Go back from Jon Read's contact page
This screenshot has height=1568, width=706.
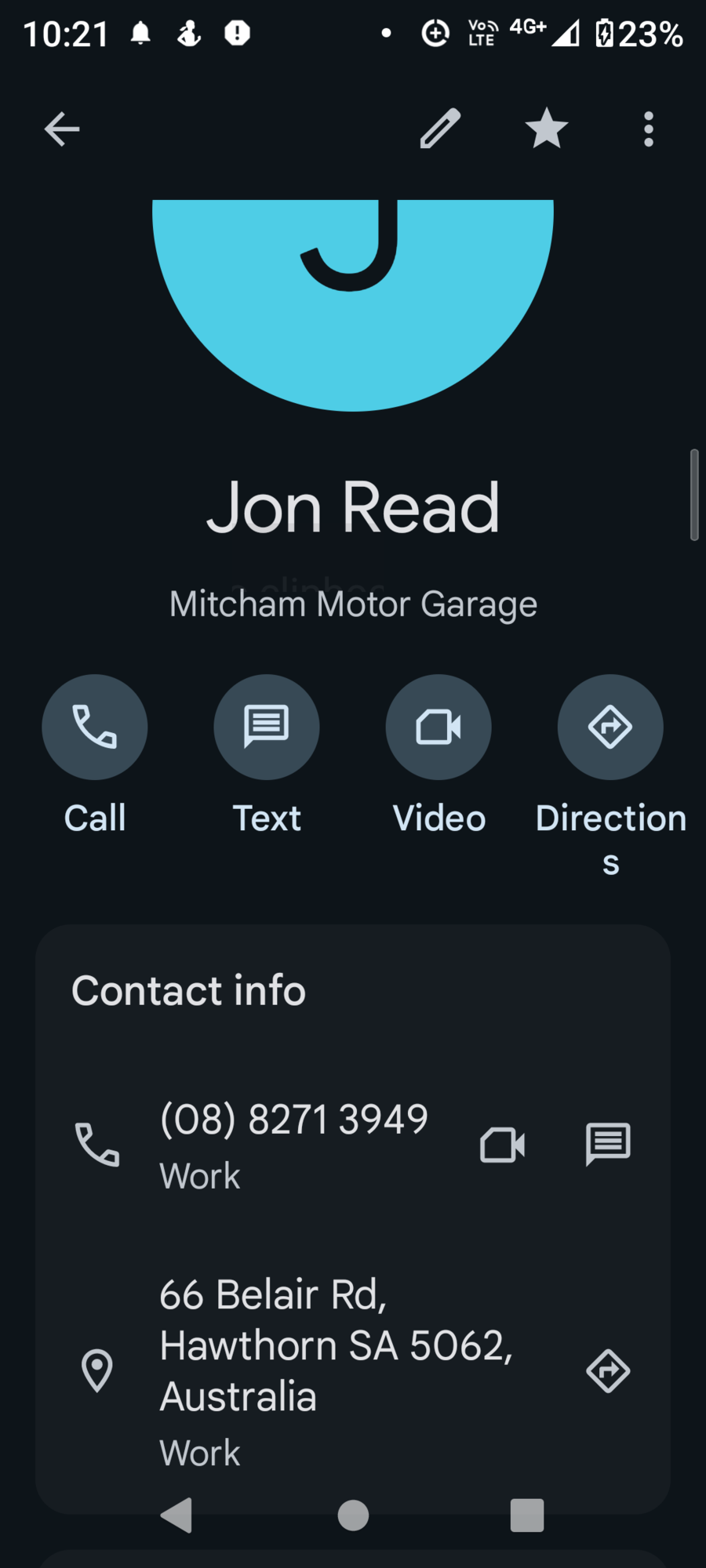62,129
